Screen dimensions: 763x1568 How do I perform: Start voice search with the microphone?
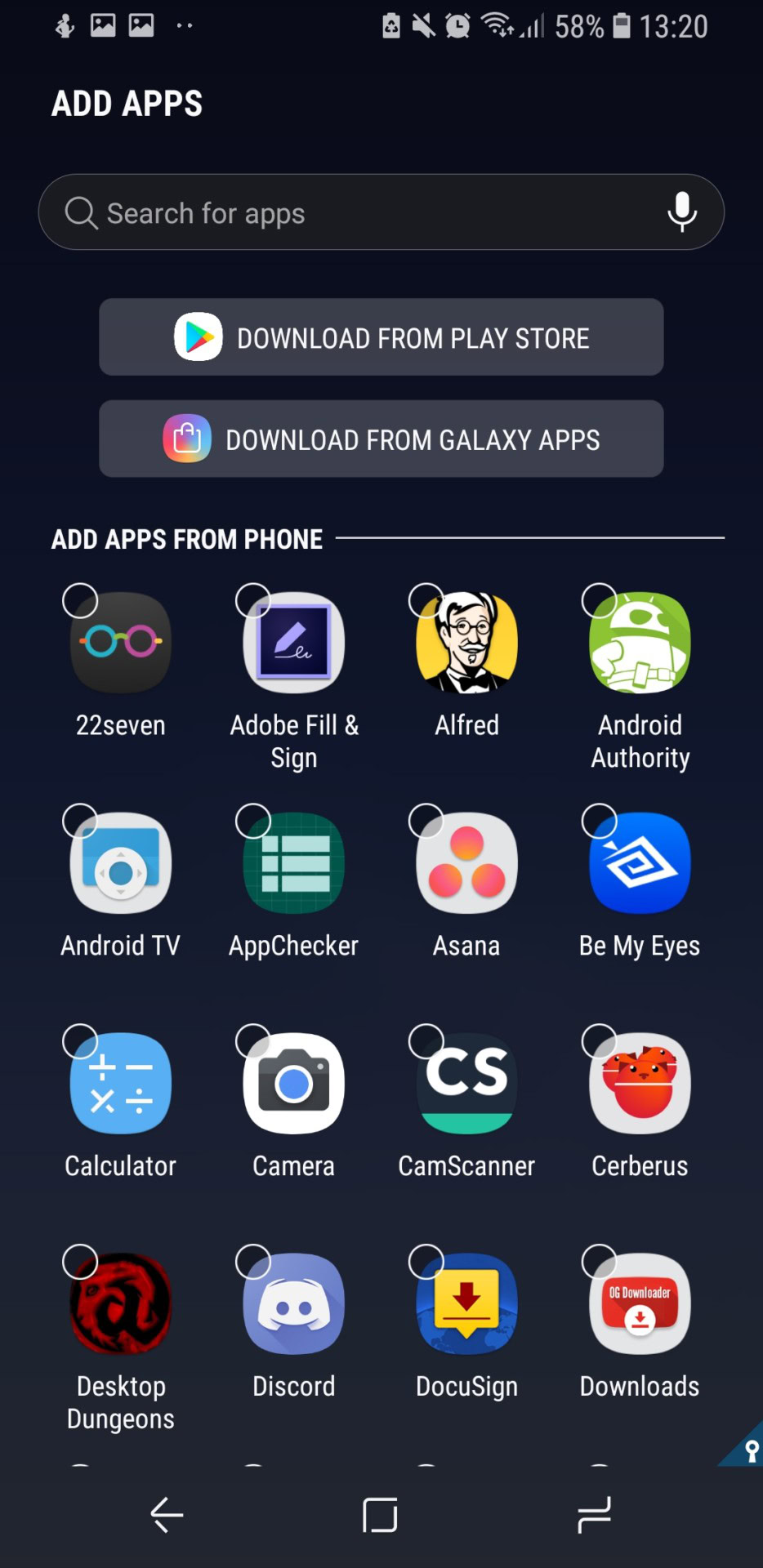point(681,212)
